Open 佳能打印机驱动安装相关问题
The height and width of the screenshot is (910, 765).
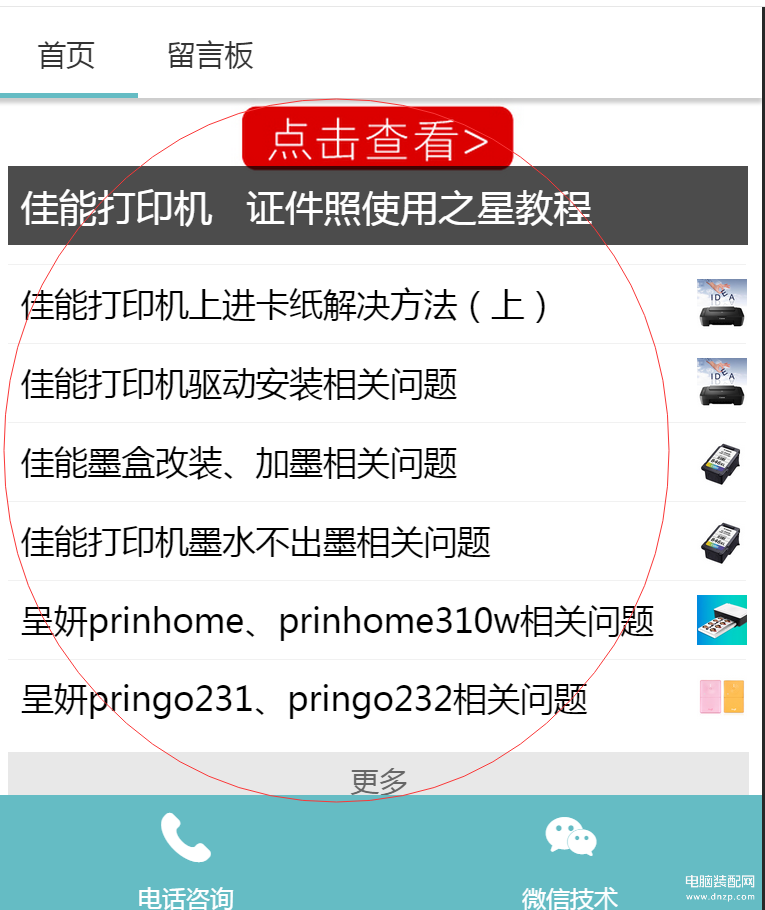tap(239, 383)
